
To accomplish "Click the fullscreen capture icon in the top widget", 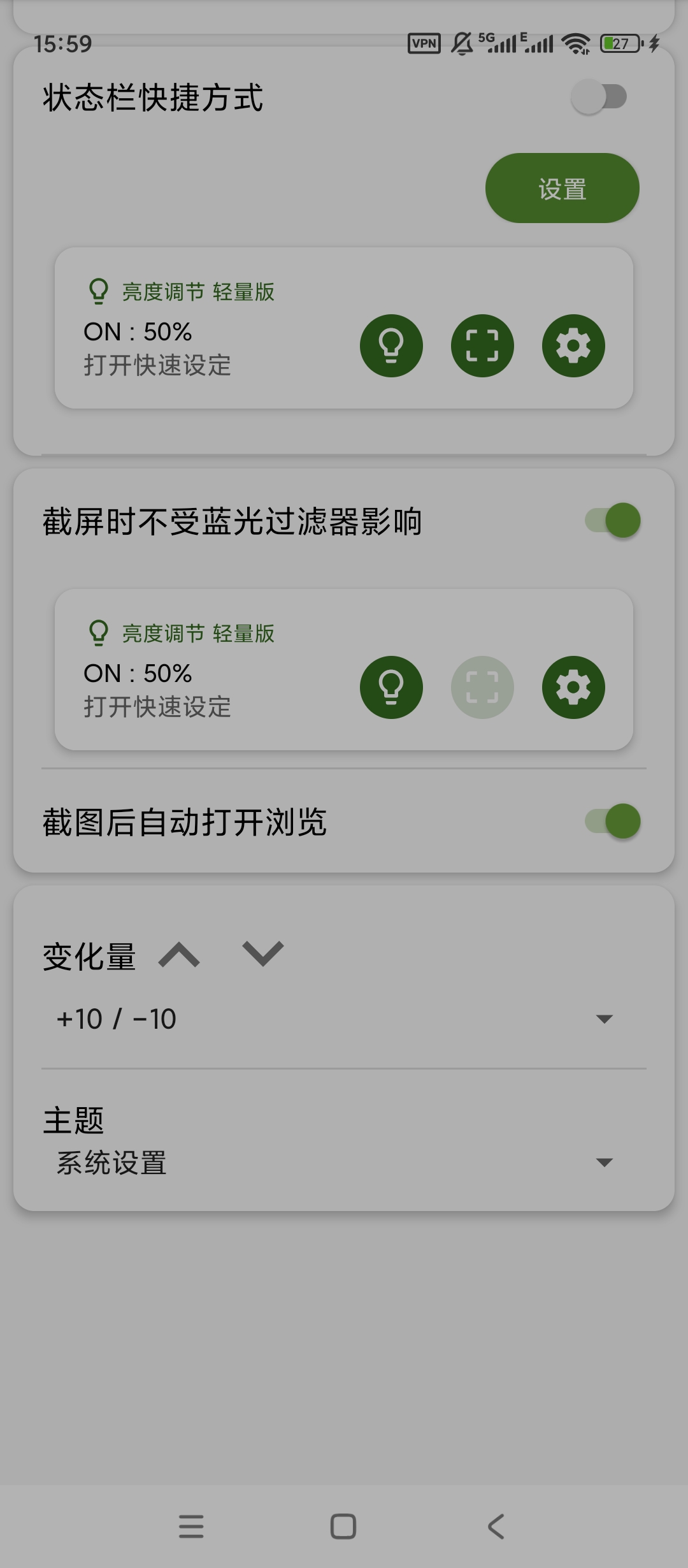I will coord(482,345).
